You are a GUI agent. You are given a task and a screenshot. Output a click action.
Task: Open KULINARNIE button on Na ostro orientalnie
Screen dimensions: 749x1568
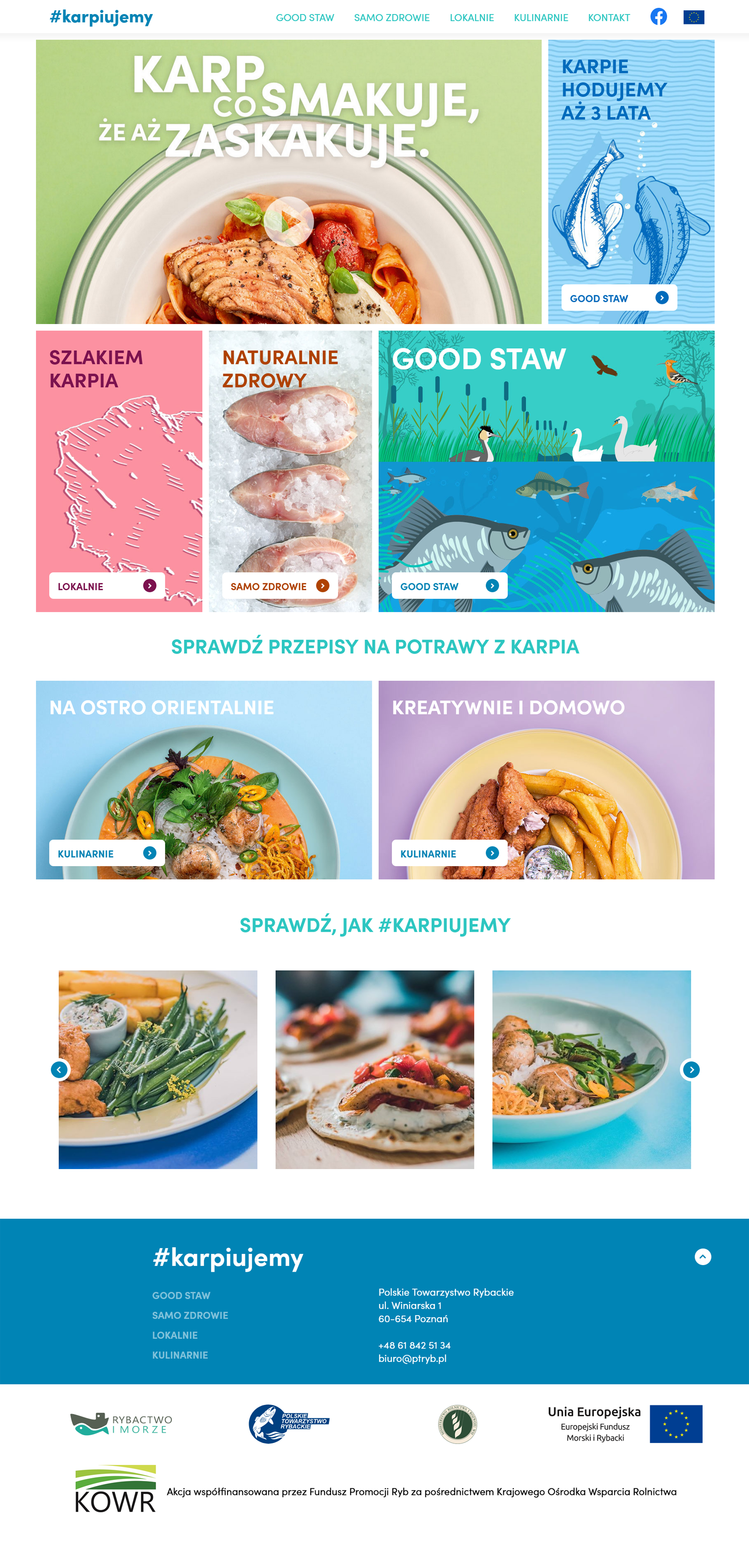pyautogui.click(x=107, y=853)
